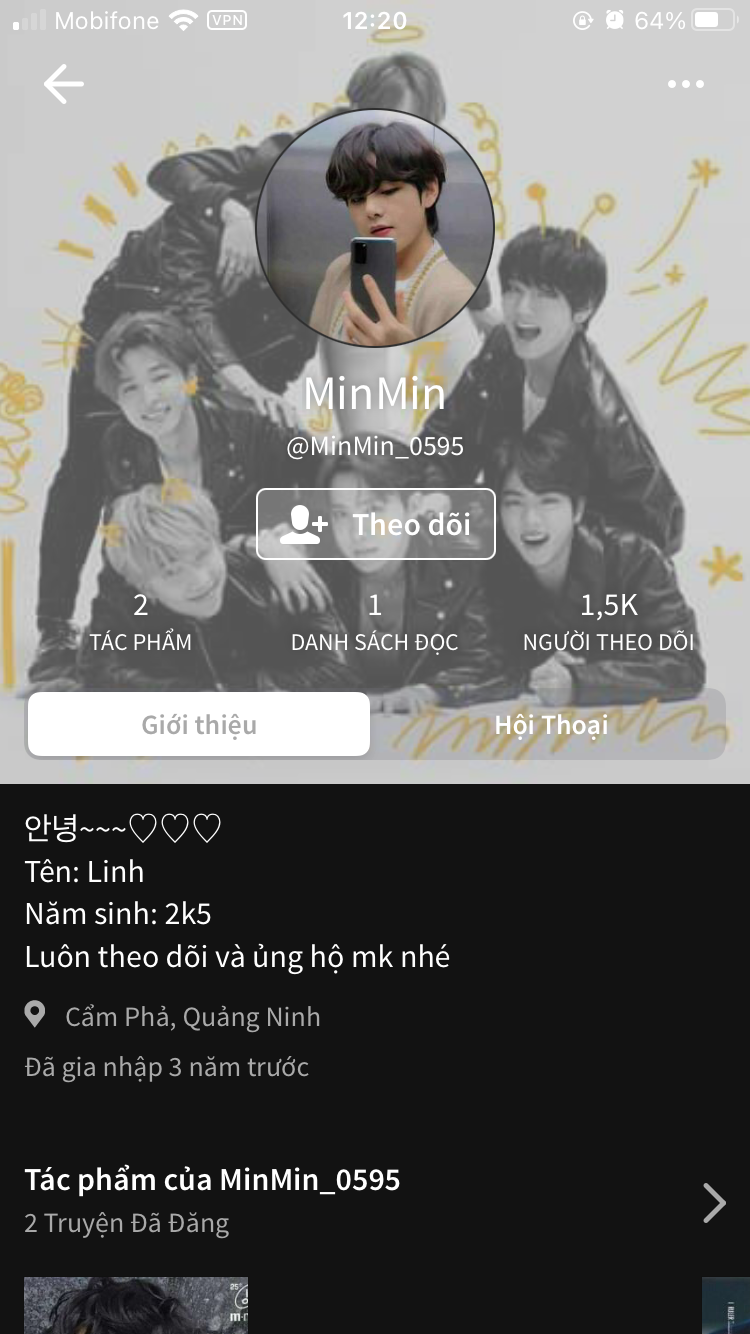View MinMin's profile picture
This screenshot has height=1334, width=750.
375,228
